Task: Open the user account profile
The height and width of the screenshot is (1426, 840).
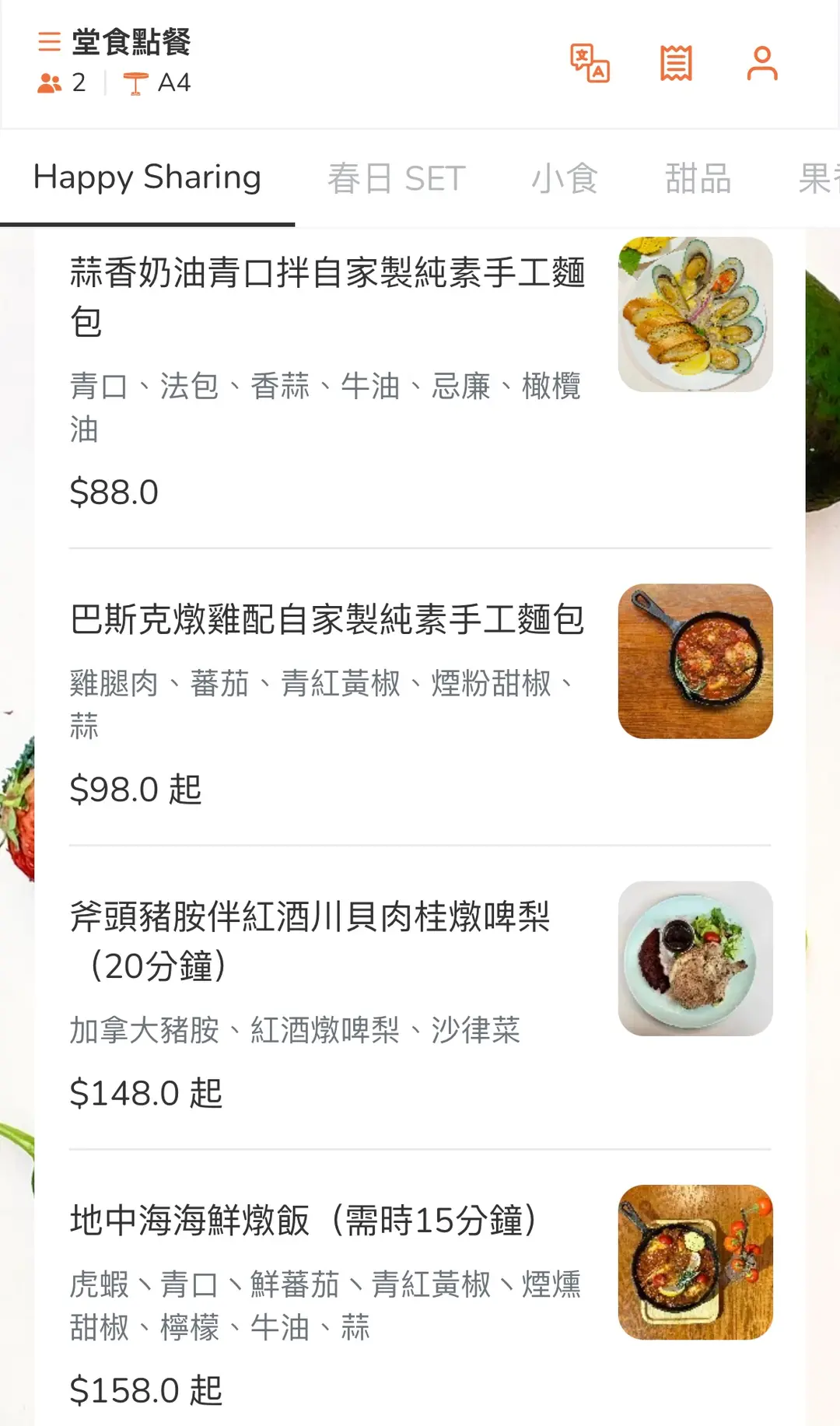Action: (761, 63)
